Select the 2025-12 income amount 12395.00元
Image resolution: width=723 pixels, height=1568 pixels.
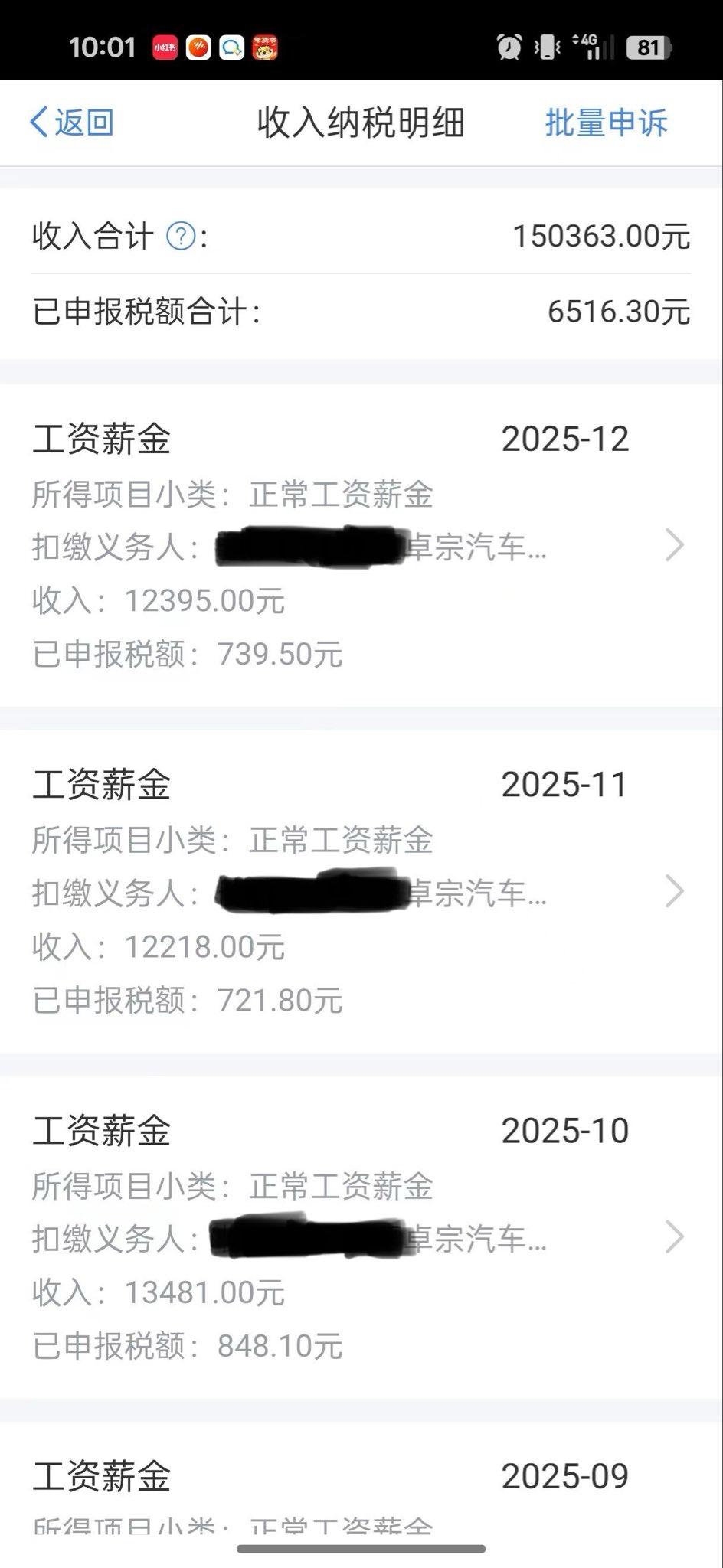pyautogui.click(x=205, y=602)
